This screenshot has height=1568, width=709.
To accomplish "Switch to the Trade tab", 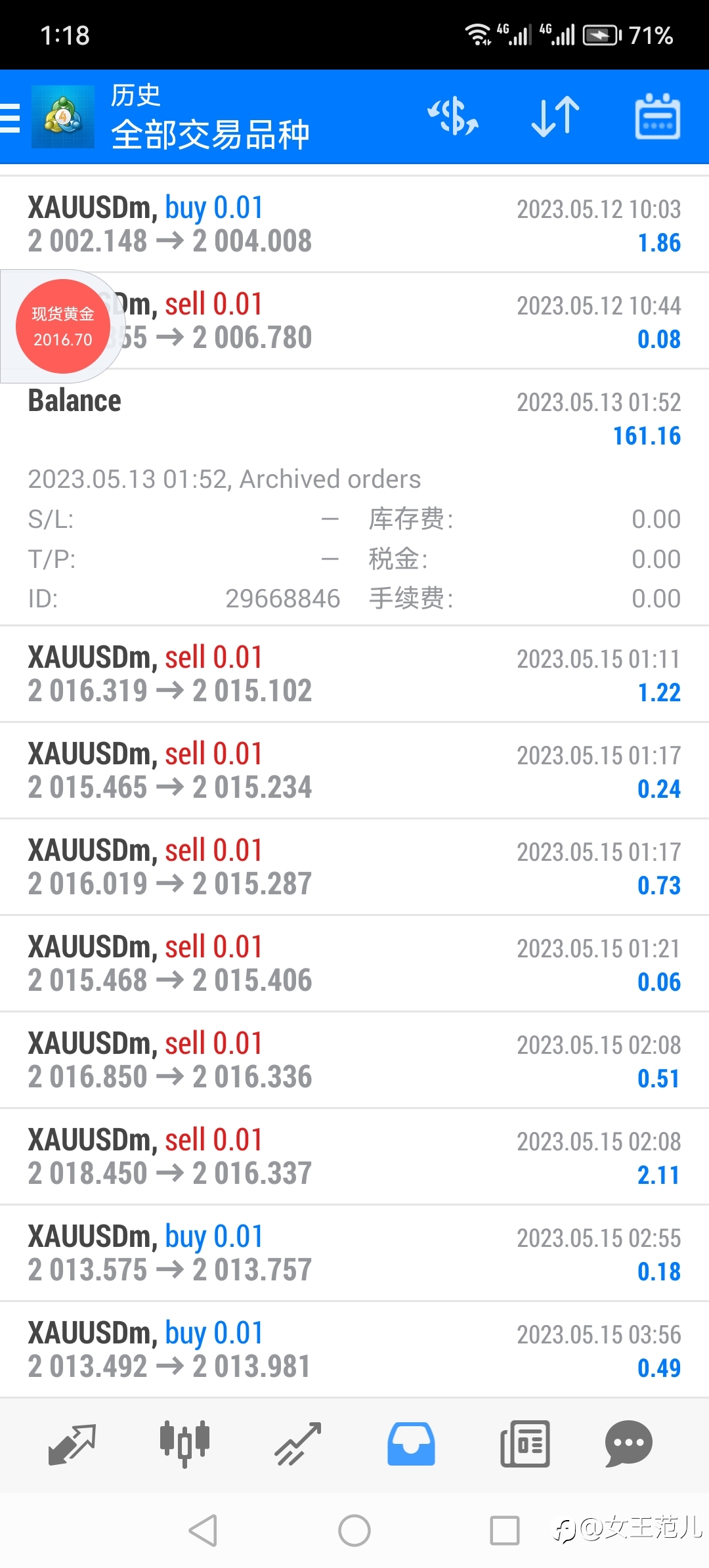I will 298,1444.
